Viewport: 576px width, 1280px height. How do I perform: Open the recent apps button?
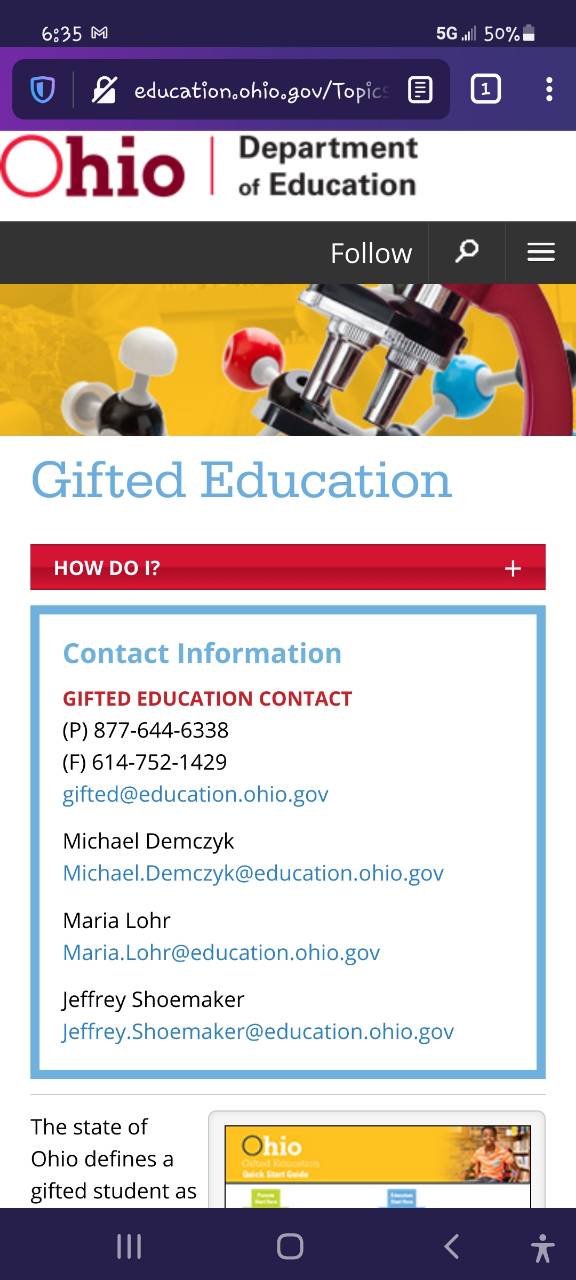(x=129, y=1246)
